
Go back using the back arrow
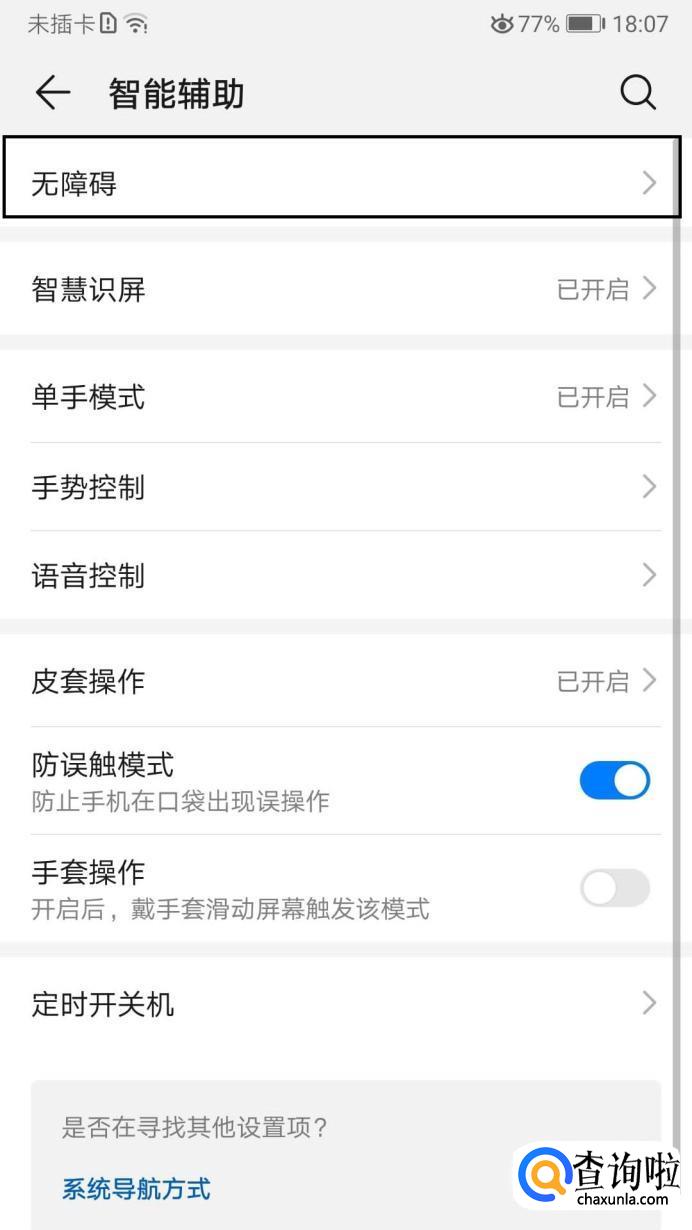point(52,93)
